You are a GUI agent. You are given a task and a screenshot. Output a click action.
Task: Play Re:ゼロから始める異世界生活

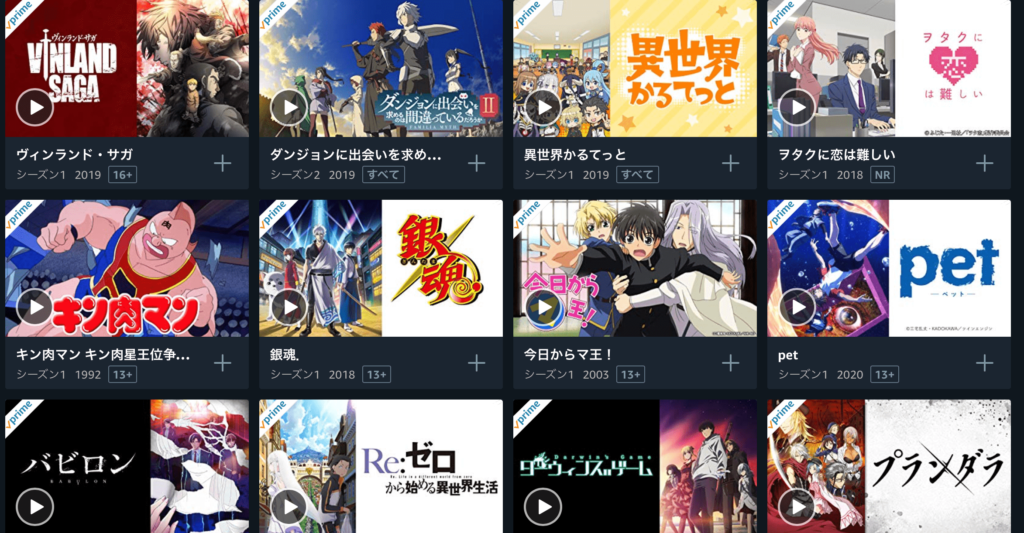point(289,507)
